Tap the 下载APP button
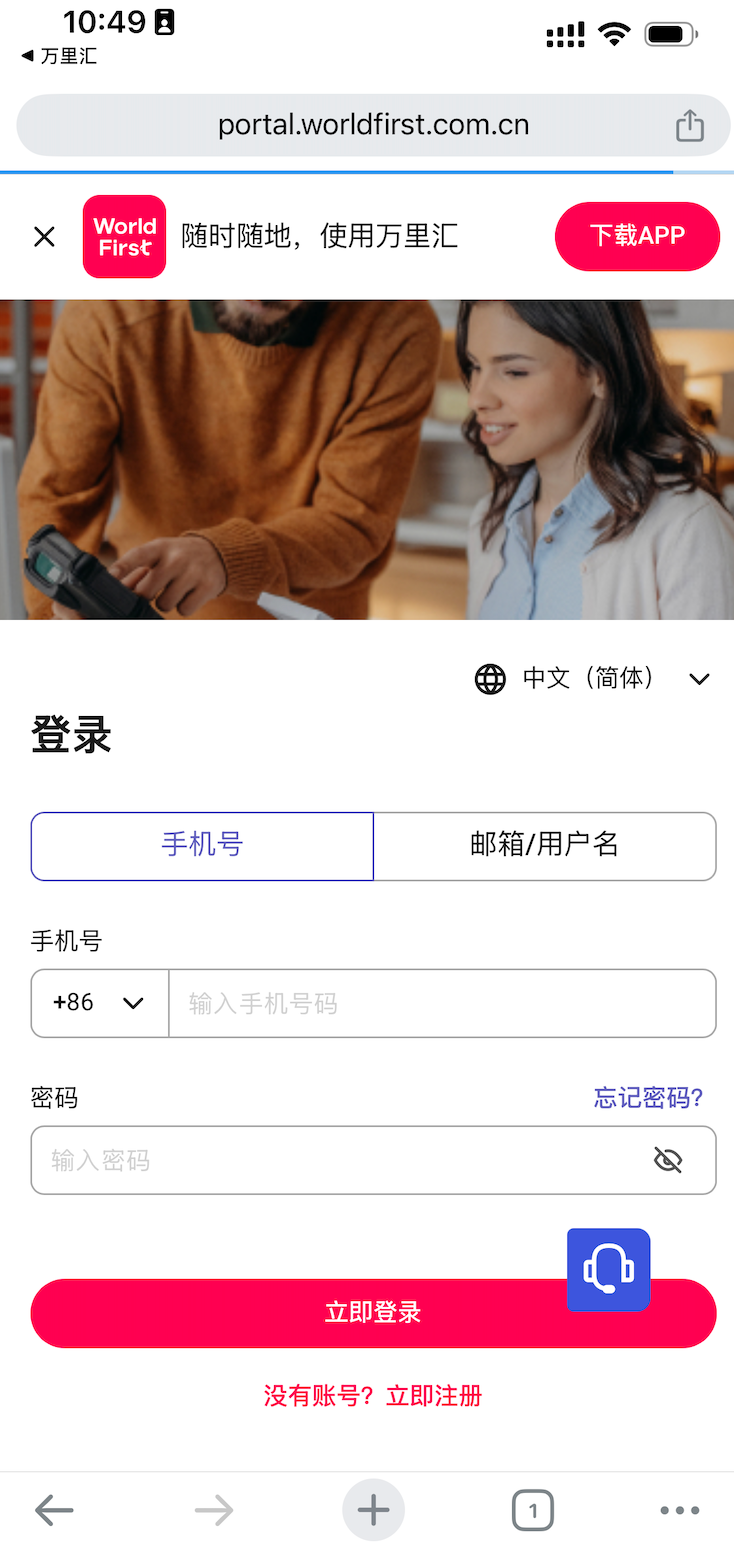 click(x=637, y=236)
